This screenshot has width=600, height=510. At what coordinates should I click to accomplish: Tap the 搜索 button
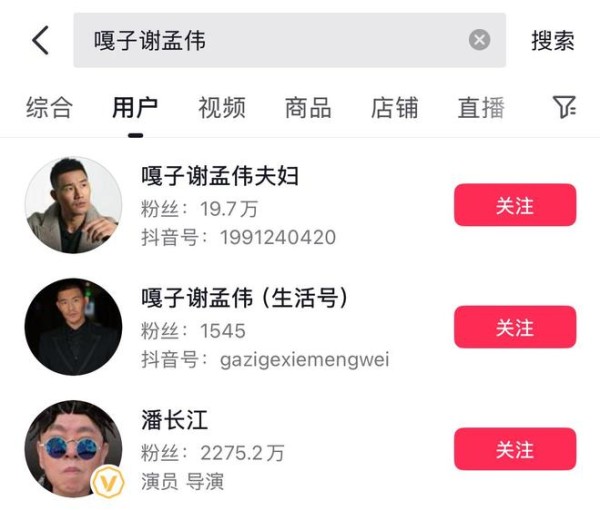(552, 41)
